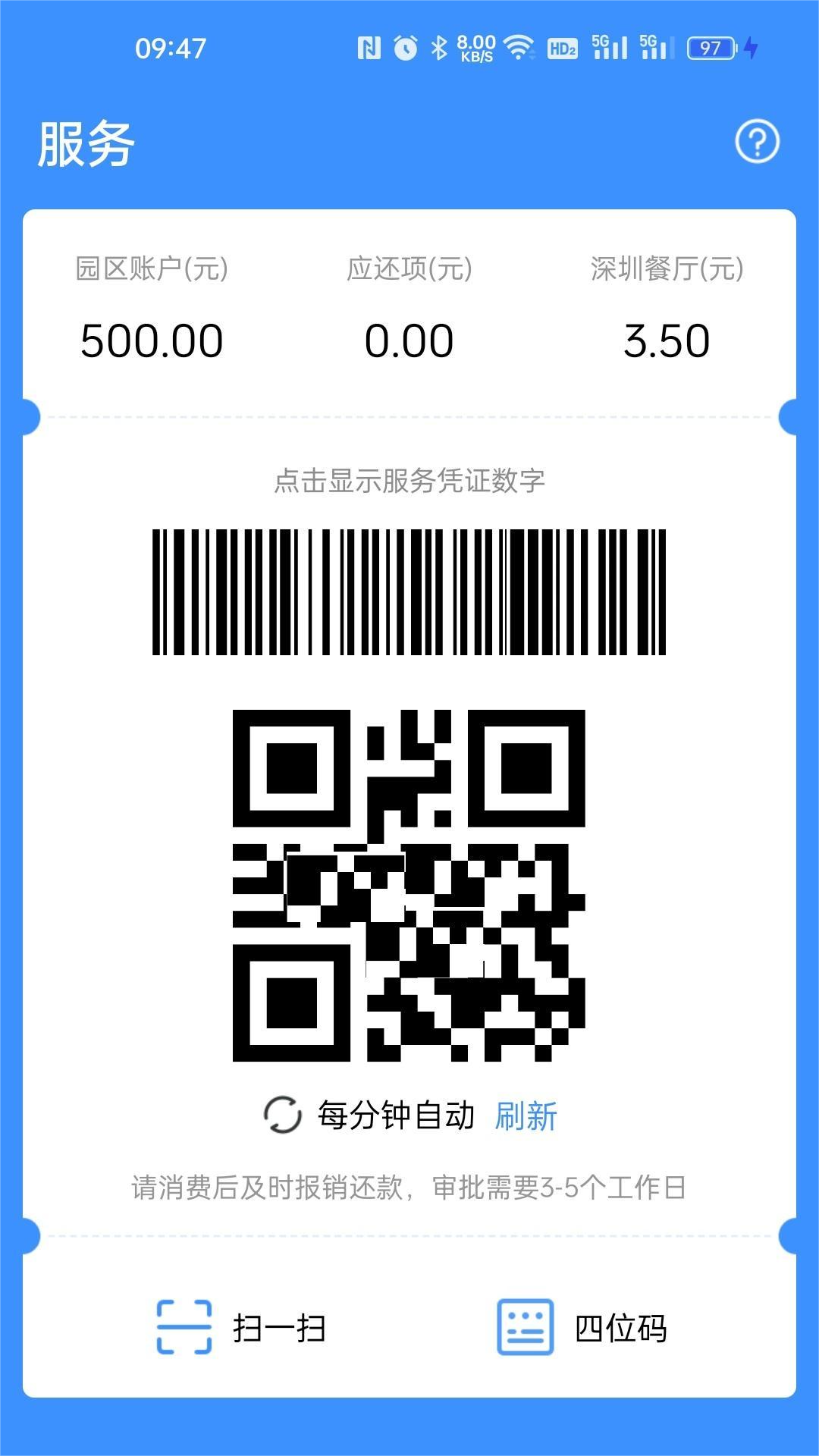Tap the NFC icon in the status bar

tap(370, 47)
